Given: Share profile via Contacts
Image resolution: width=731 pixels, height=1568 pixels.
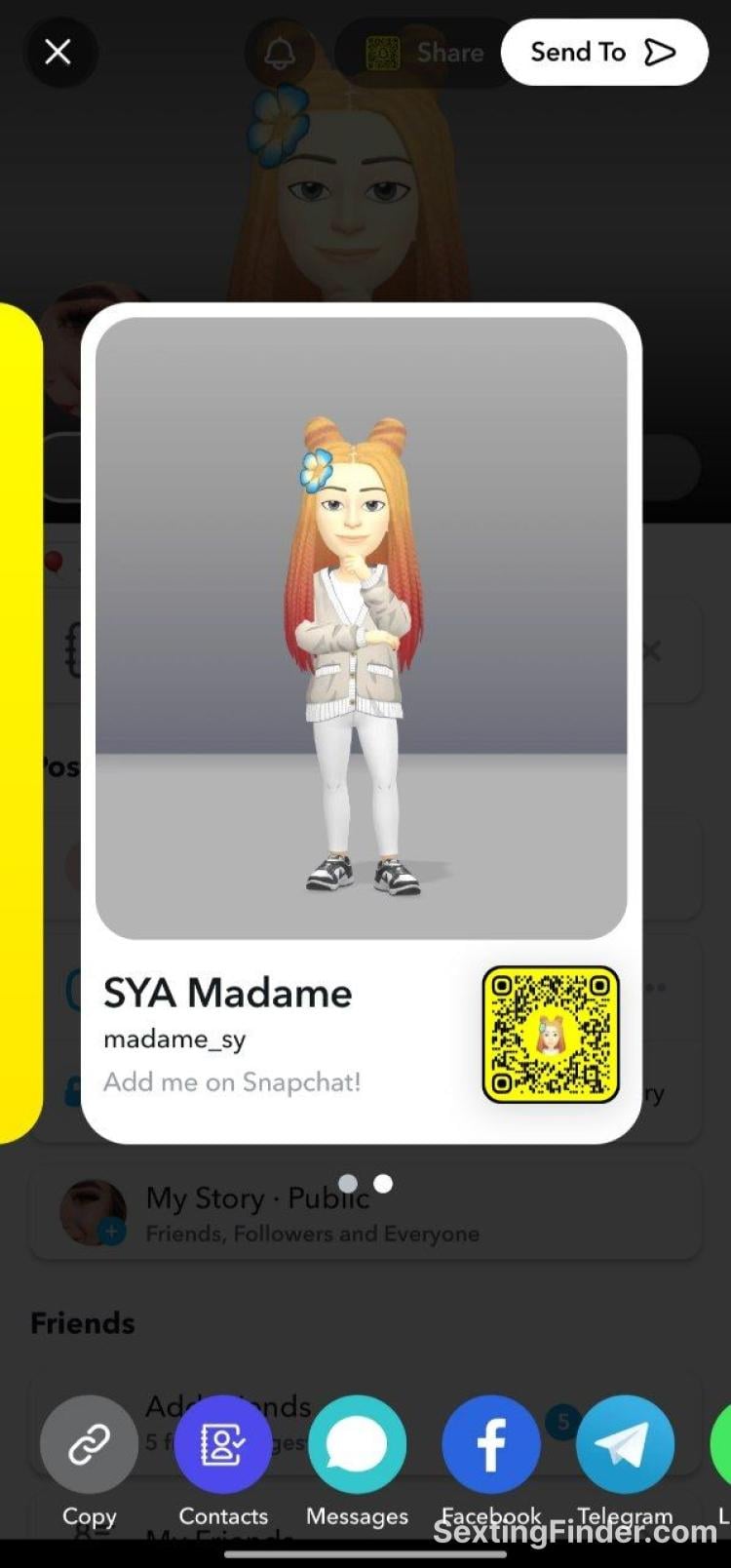Looking at the screenshot, I should pos(223,1445).
